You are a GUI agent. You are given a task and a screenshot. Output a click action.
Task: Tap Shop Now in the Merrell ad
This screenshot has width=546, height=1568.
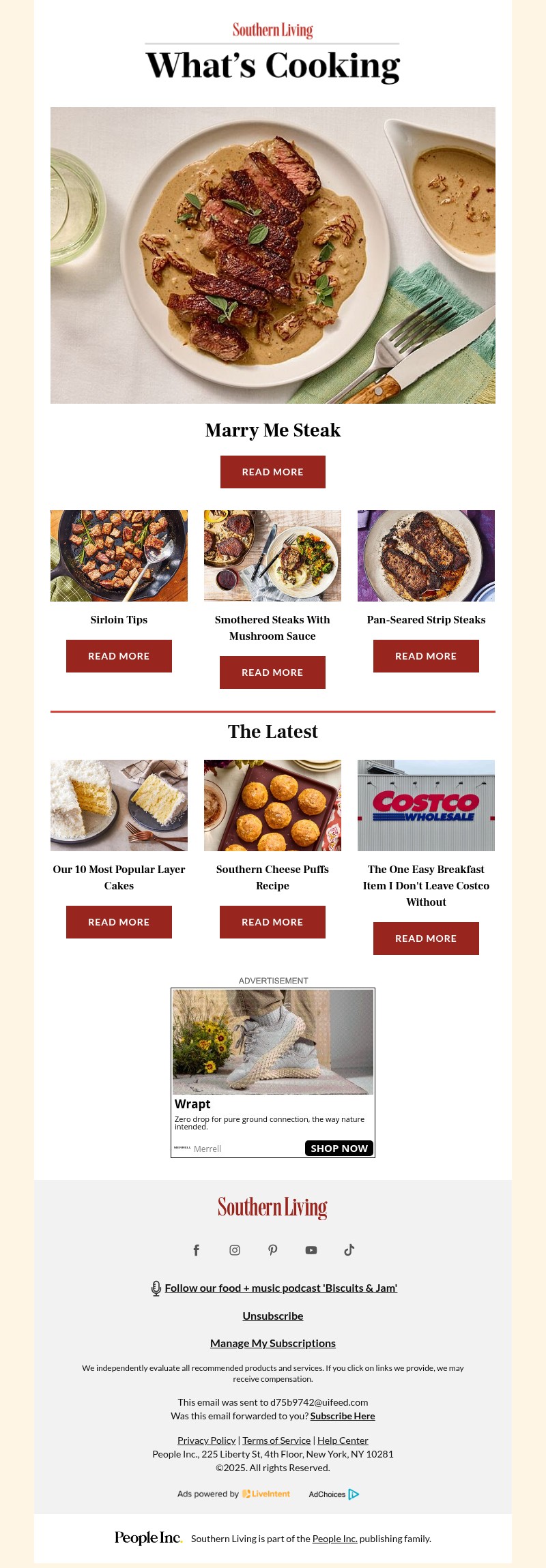(339, 1149)
